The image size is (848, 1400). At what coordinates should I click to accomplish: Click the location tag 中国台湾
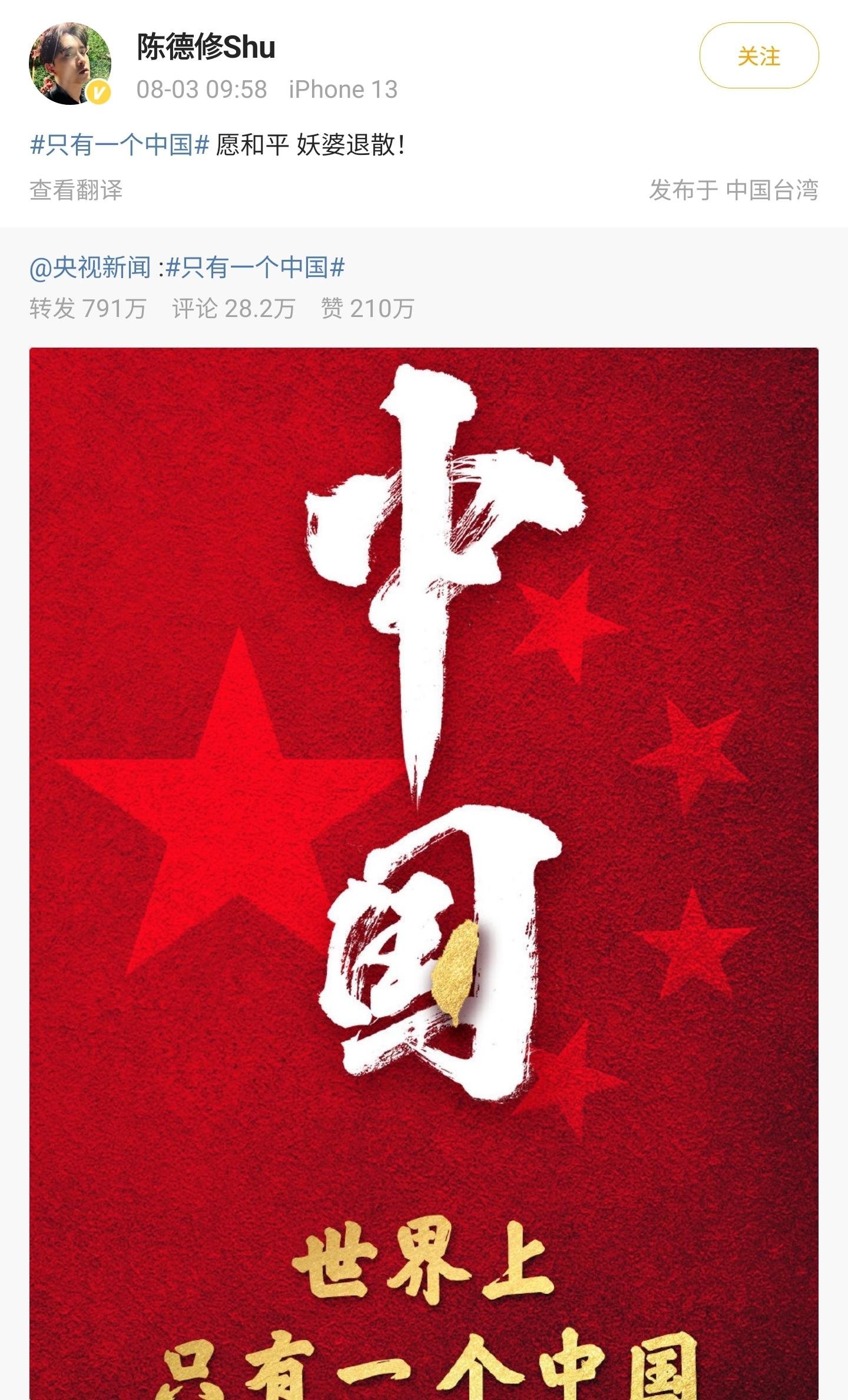(774, 190)
